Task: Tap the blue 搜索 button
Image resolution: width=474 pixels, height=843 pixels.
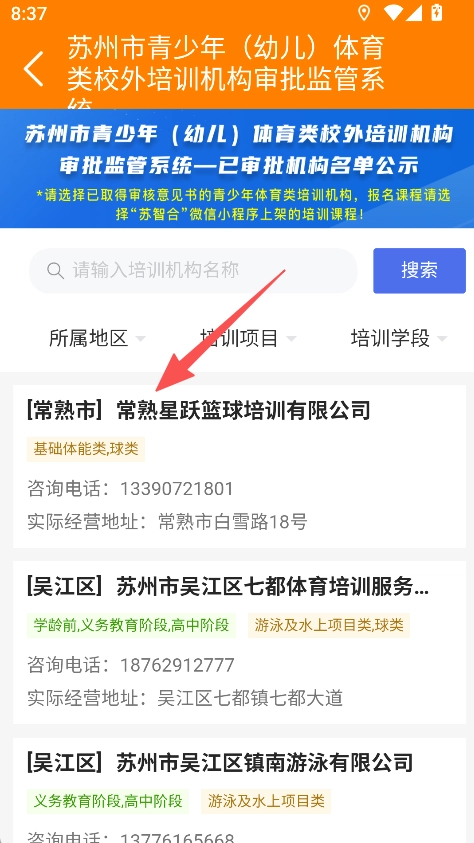Action: (x=419, y=270)
